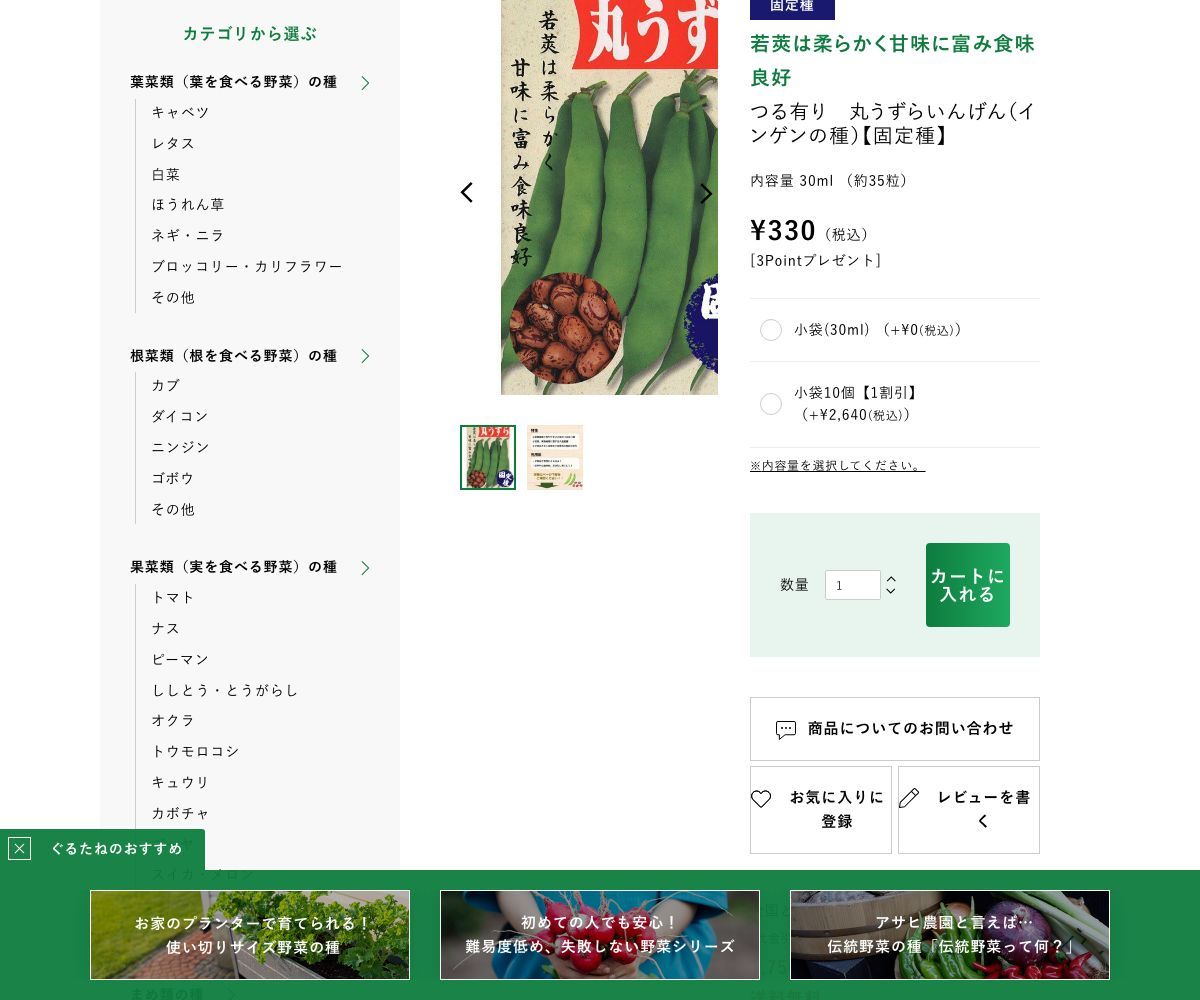Viewport: 1200px width, 1000px height.
Task: View the second product thumbnail image
Action: click(x=555, y=457)
